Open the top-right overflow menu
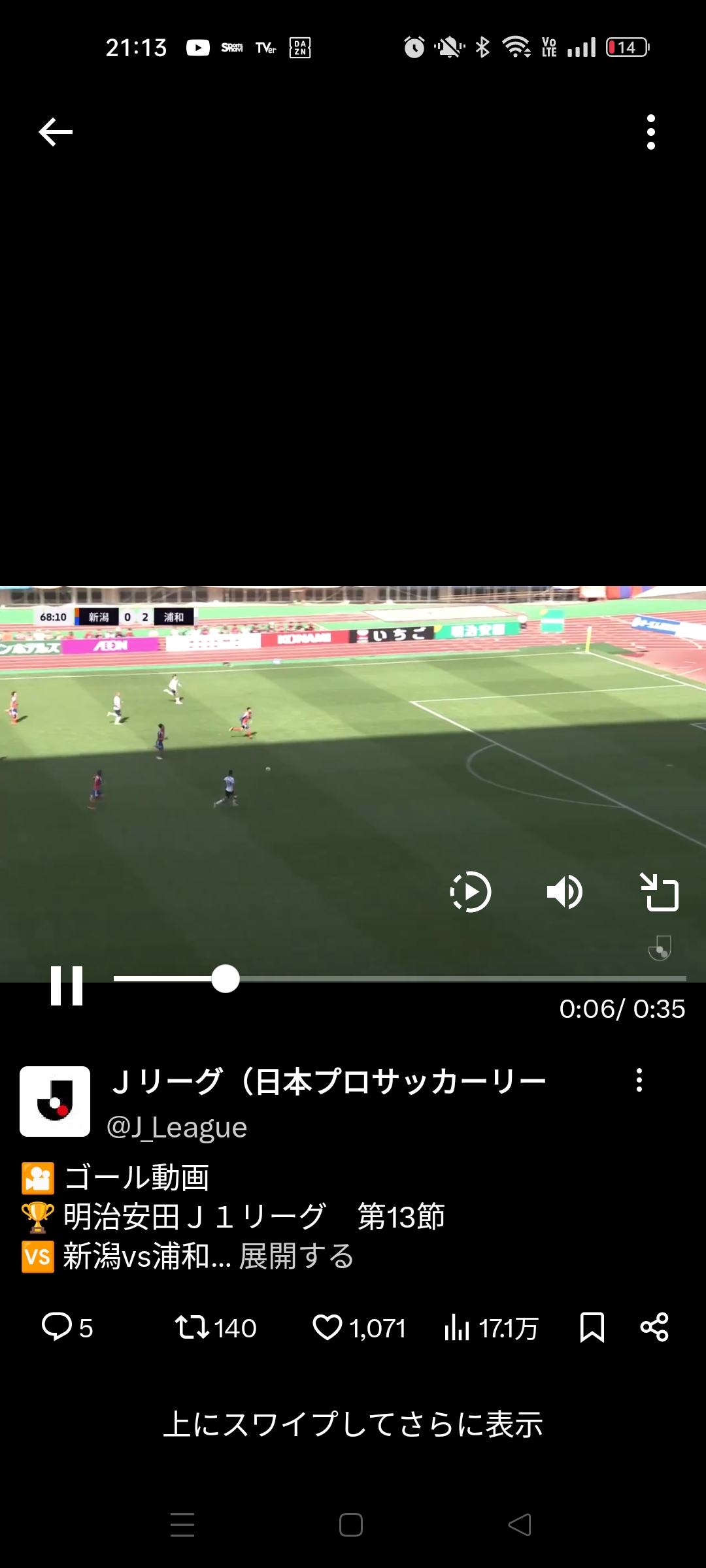 [650, 132]
